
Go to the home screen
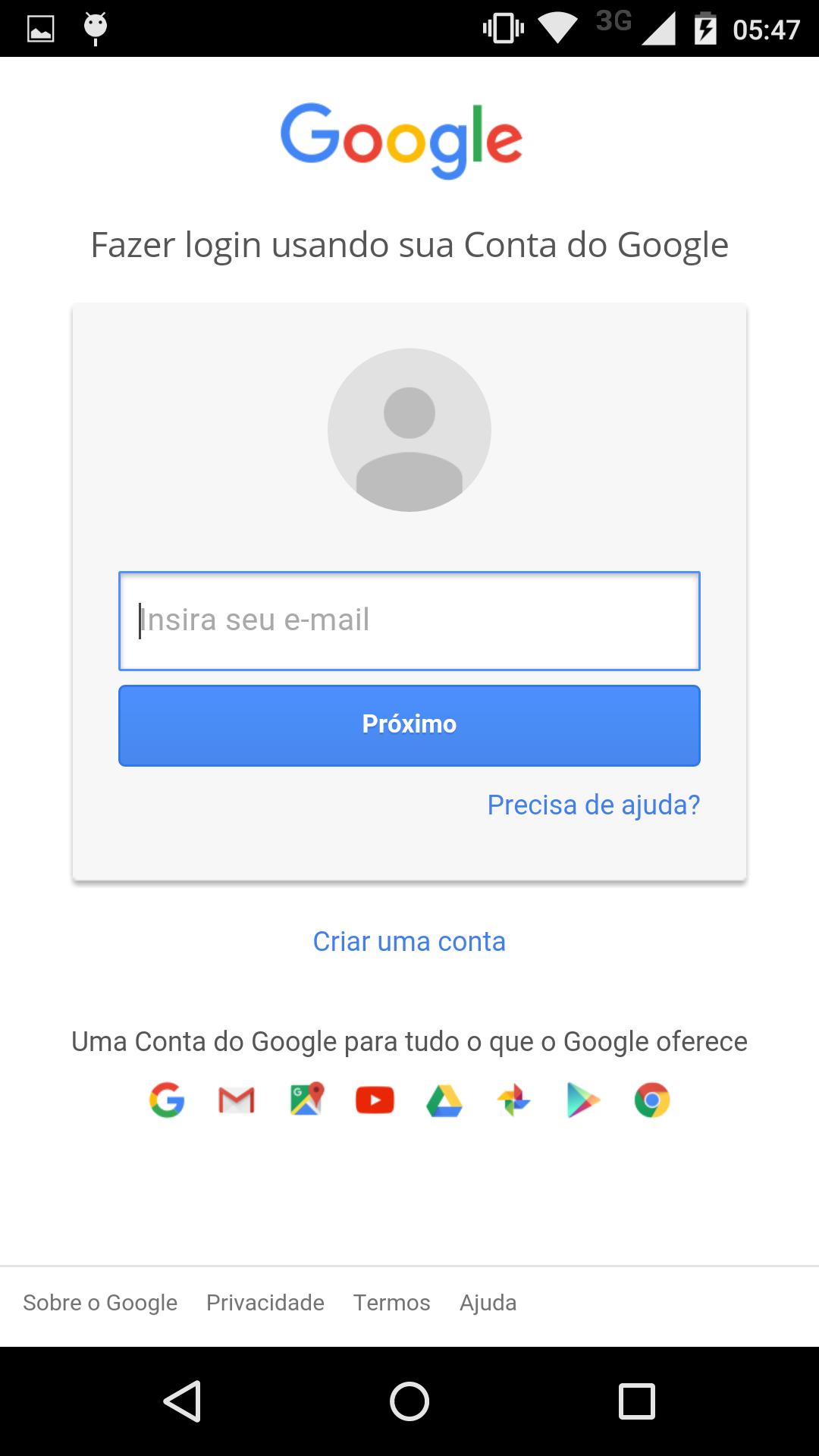point(409,1401)
